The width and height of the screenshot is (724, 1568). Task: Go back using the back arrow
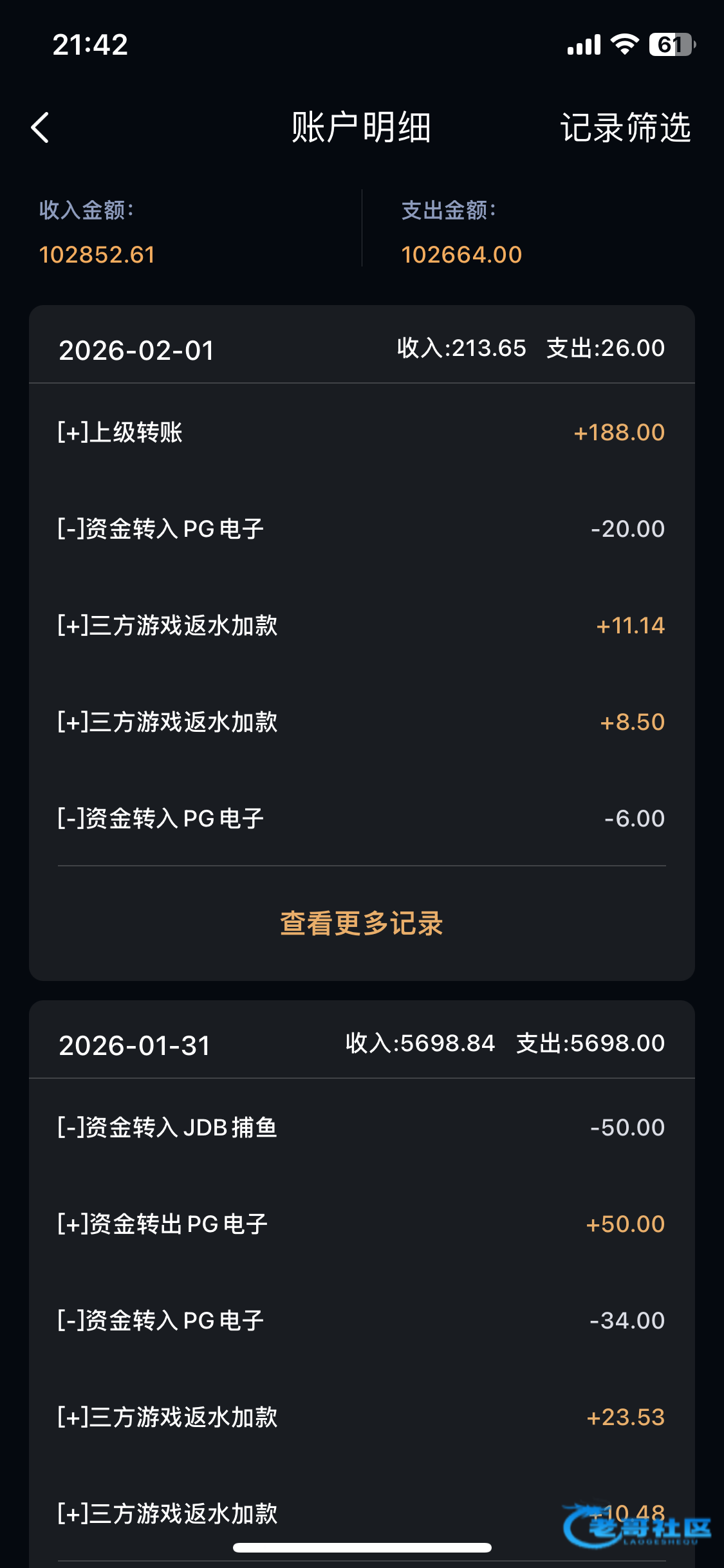coord(40,127)
